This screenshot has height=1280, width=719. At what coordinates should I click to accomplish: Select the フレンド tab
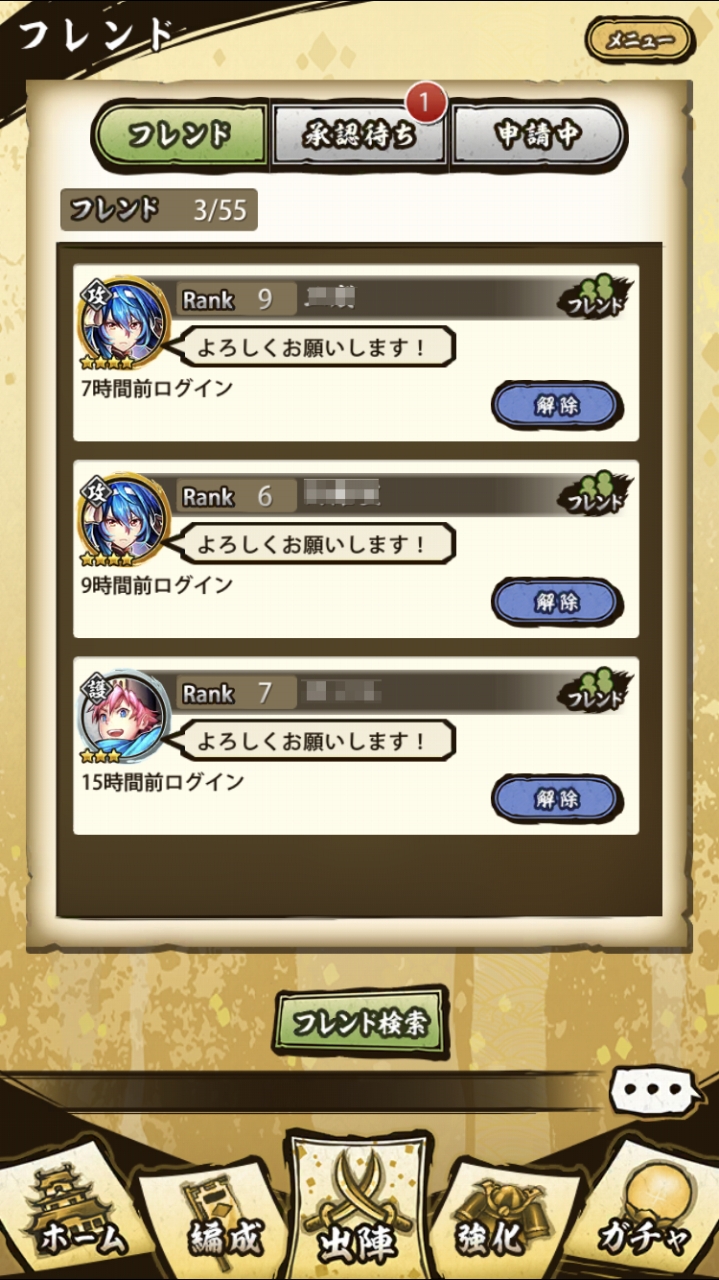pyautogui.click(x=181, y=134)
